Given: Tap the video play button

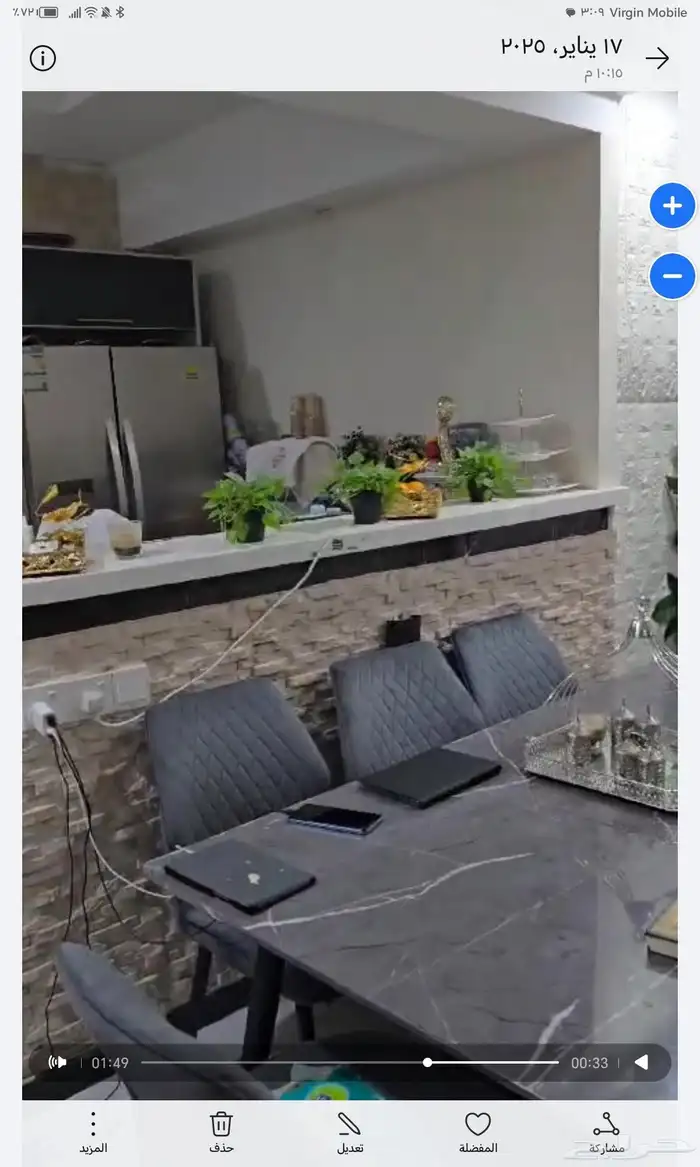Looking at the screenshot, I should (642, 1062).
